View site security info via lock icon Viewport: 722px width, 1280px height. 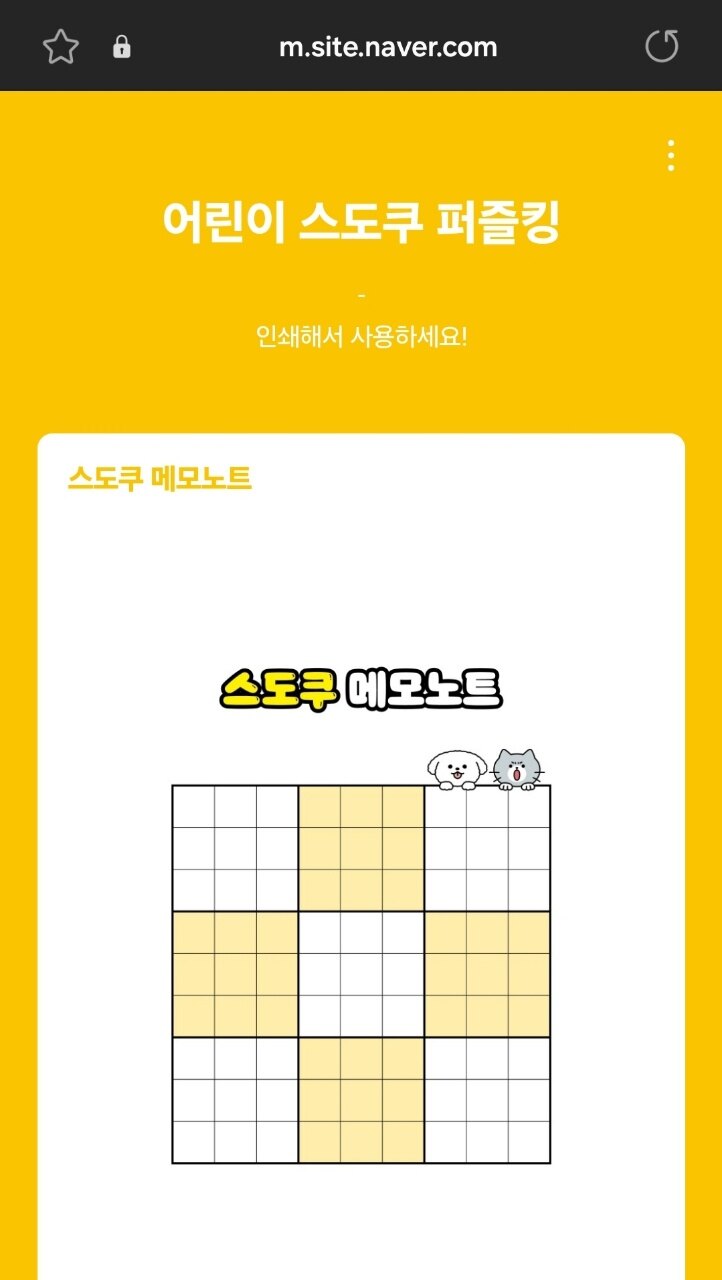[122, 47]
